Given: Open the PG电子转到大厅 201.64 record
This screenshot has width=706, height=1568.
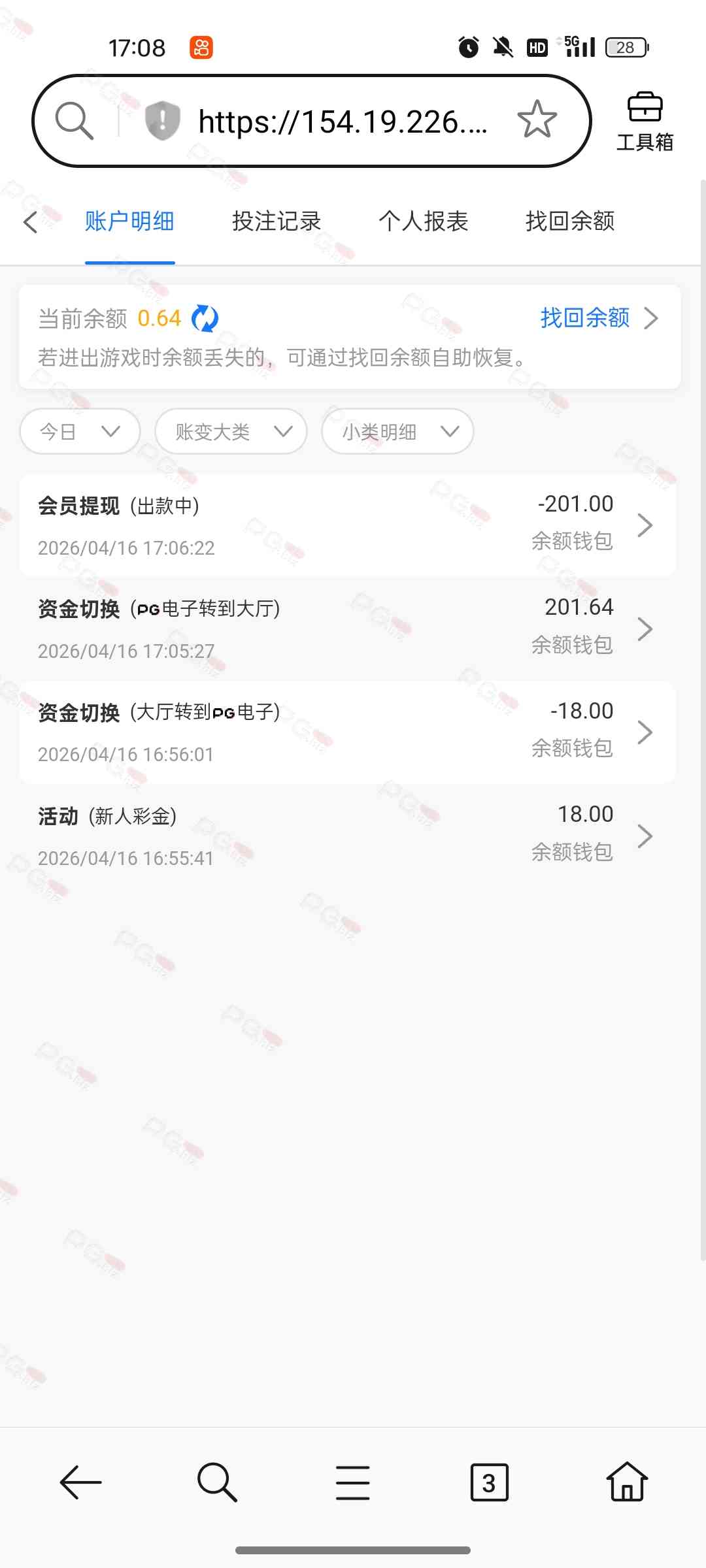Looking at the screenshot, I should pyautogui.click(x=346, y=629).
